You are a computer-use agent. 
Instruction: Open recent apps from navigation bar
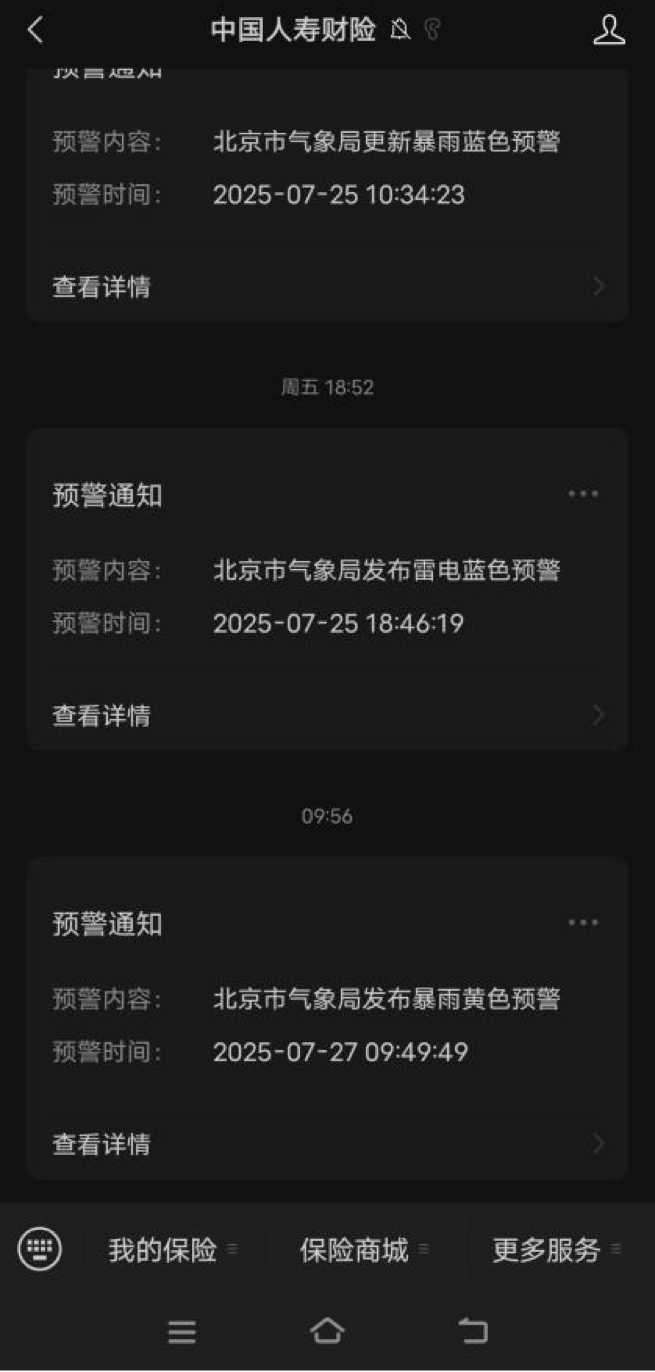click(x=182, y=1331)
